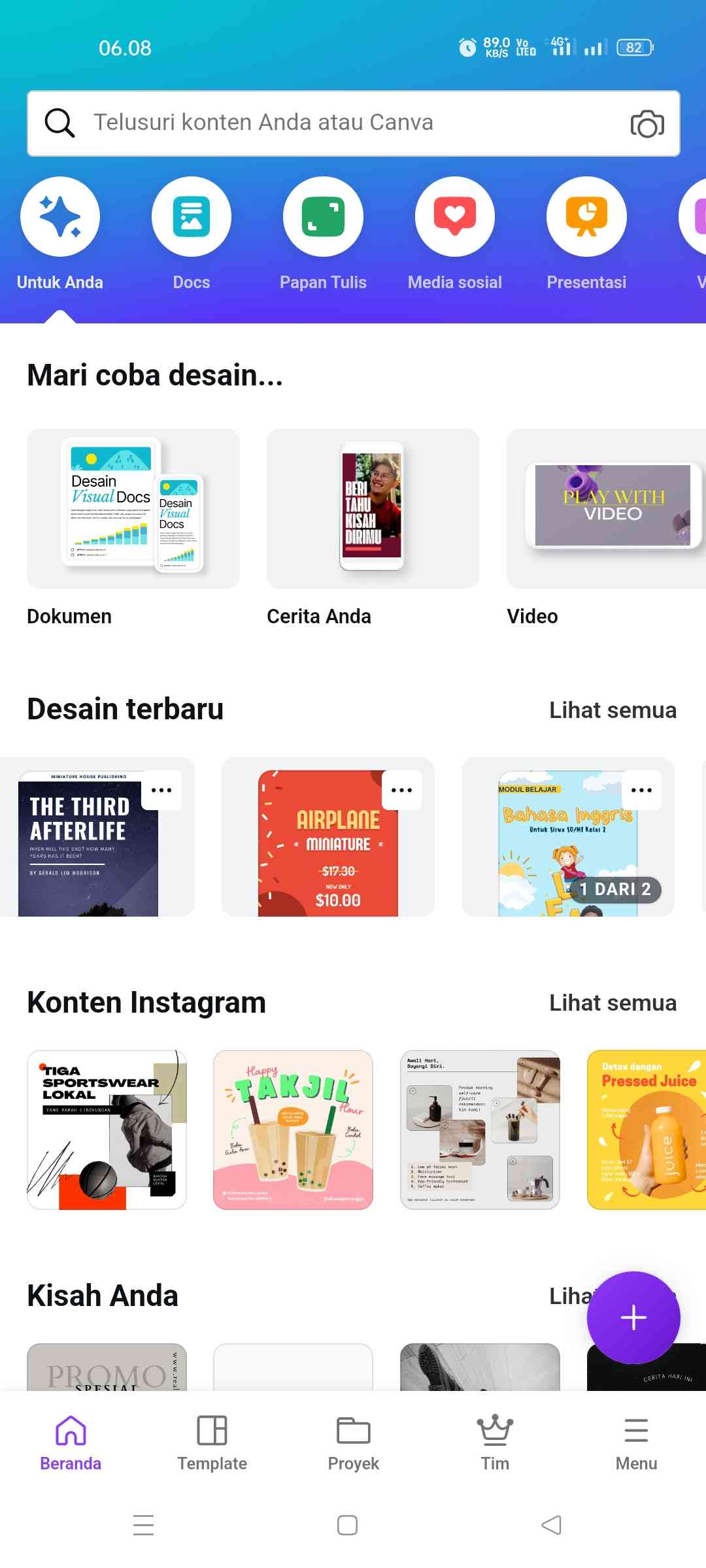706x1568 pixels.
Task: Open Tiga Sportswear Lokal Instagram template
Action: pos(107,1130)
